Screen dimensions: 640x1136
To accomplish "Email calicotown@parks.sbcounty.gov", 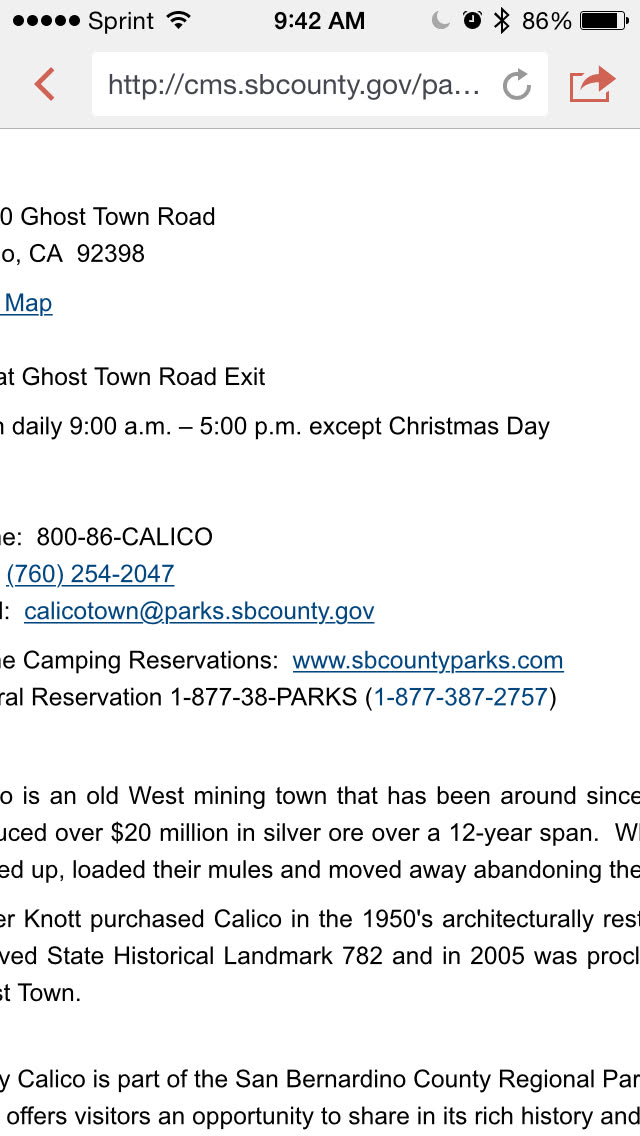I will 199,611.
